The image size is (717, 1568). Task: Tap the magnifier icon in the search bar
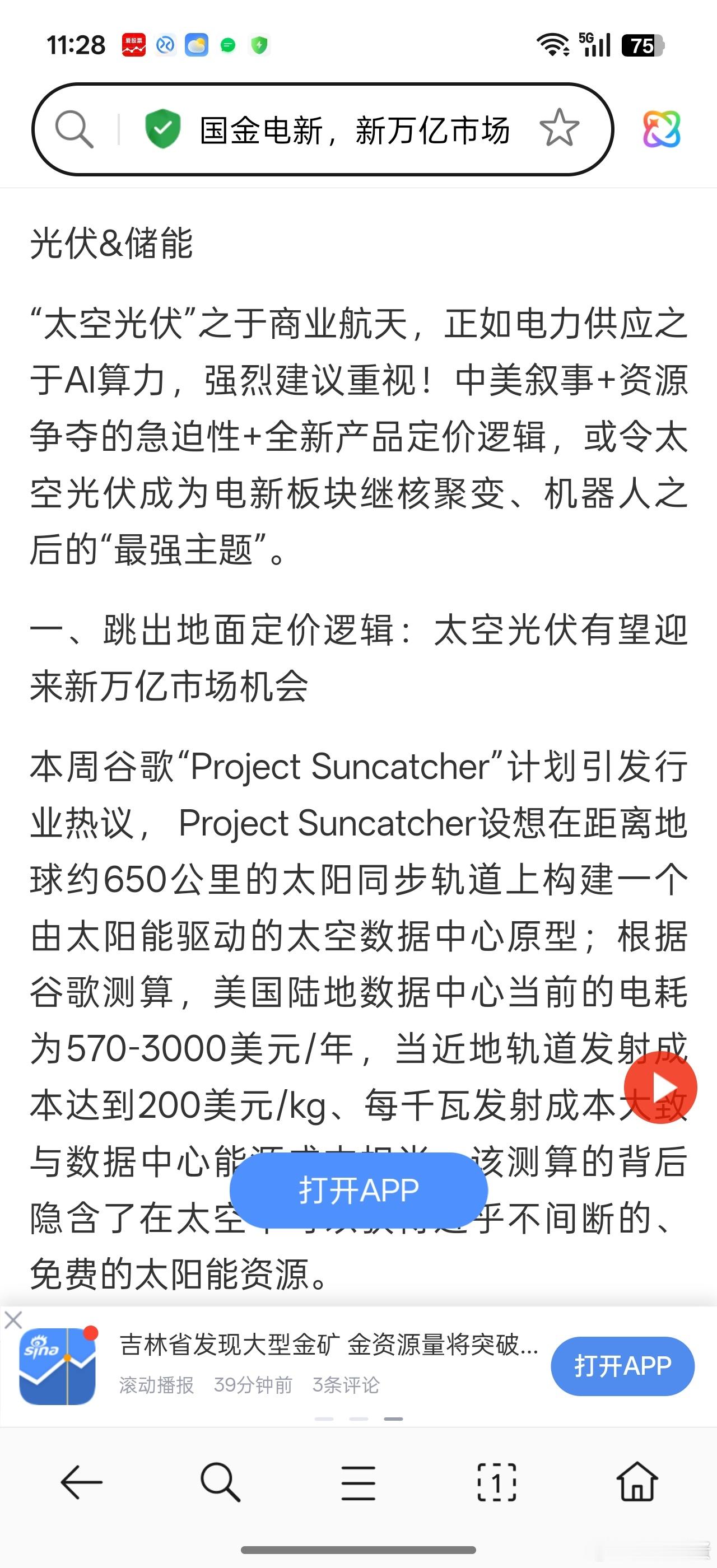click(75, 128)
